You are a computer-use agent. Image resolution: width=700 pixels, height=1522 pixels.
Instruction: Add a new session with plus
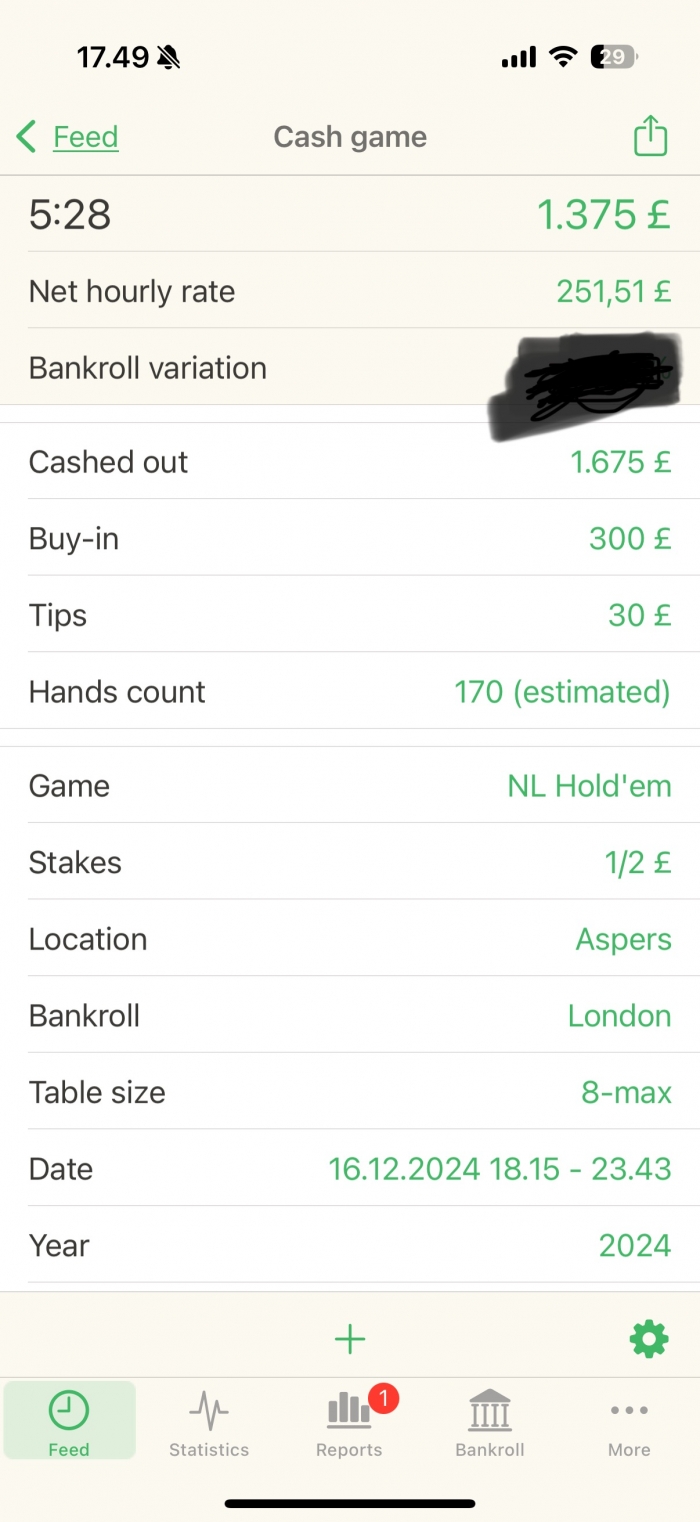coord(350,1339)
